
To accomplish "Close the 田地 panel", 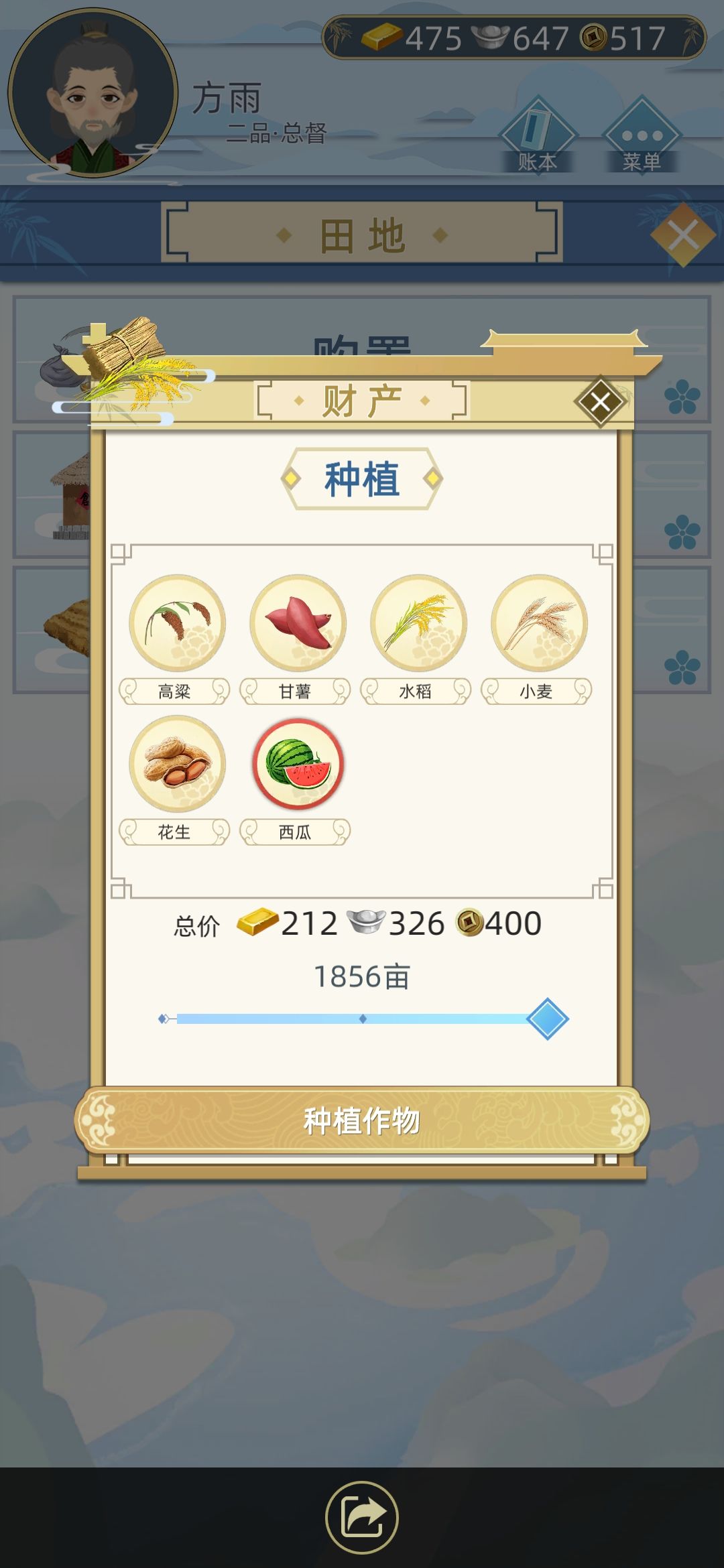I will [x=683, y=235].
